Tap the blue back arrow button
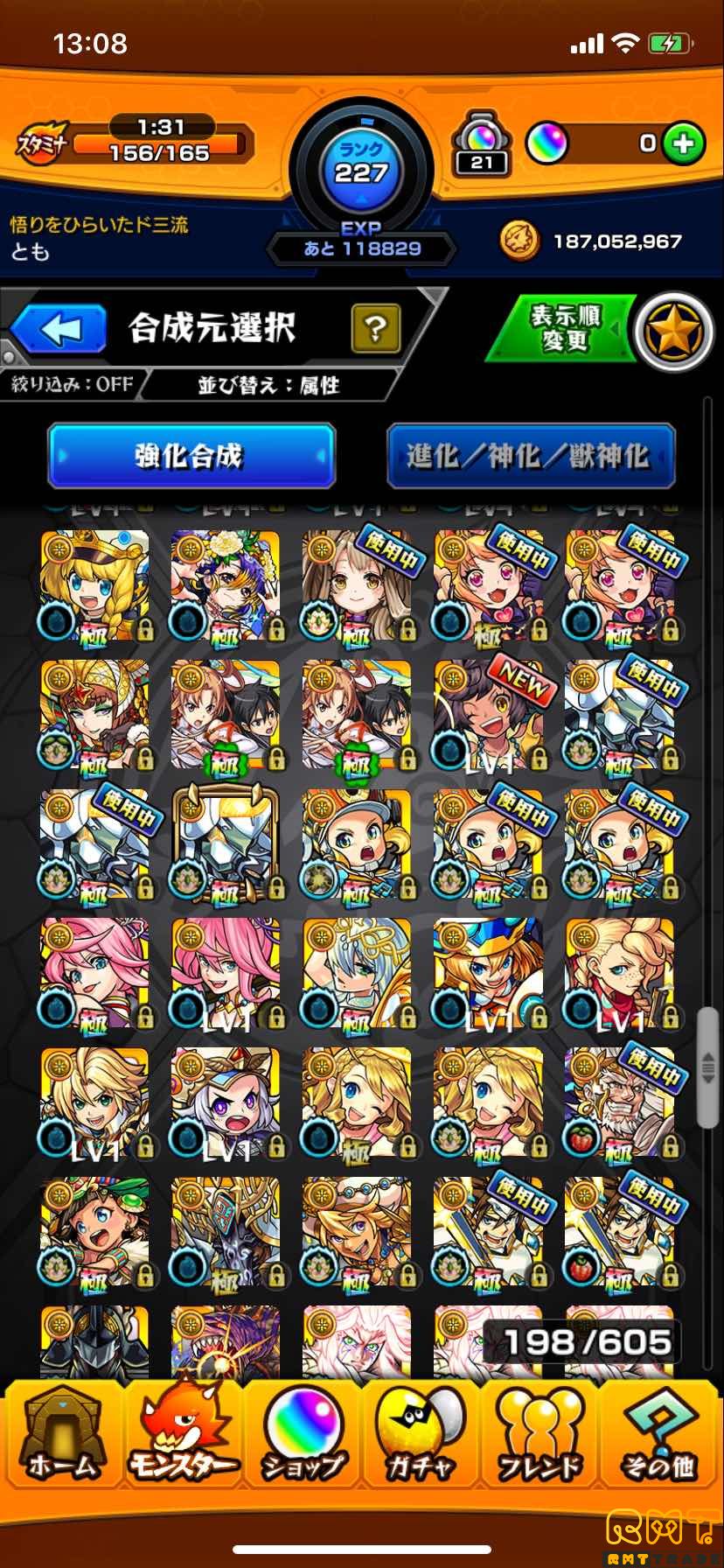This screenshot has height=1568, width=724. click(x=59, y=330)
